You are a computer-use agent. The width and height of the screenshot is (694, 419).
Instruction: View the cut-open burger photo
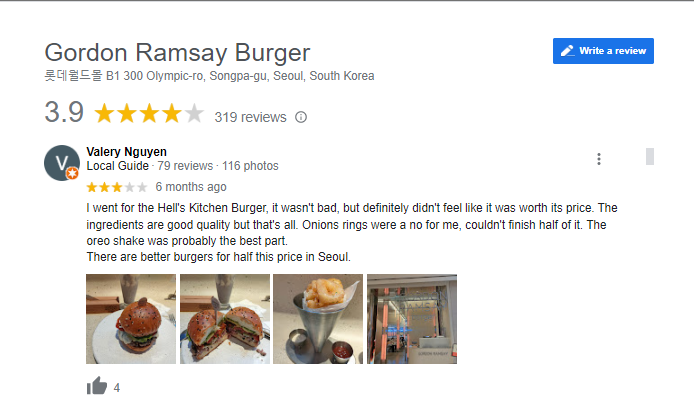click(225, 319)
